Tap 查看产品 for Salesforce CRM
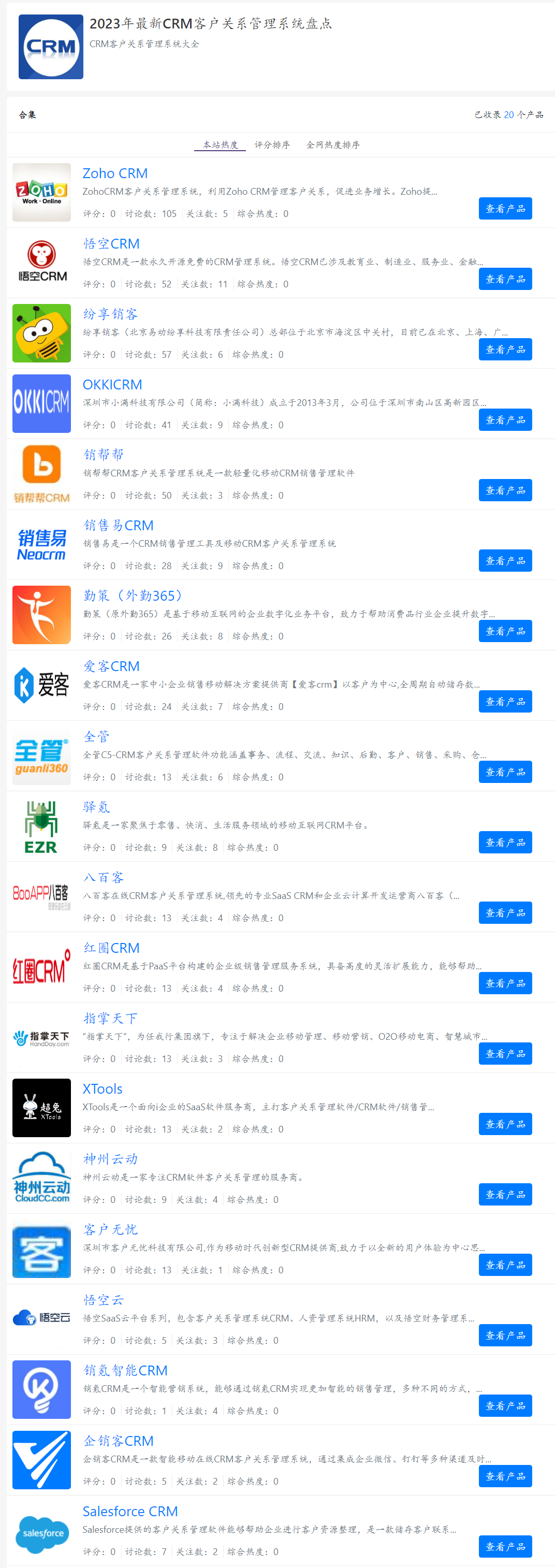 tap(504, 1547)
